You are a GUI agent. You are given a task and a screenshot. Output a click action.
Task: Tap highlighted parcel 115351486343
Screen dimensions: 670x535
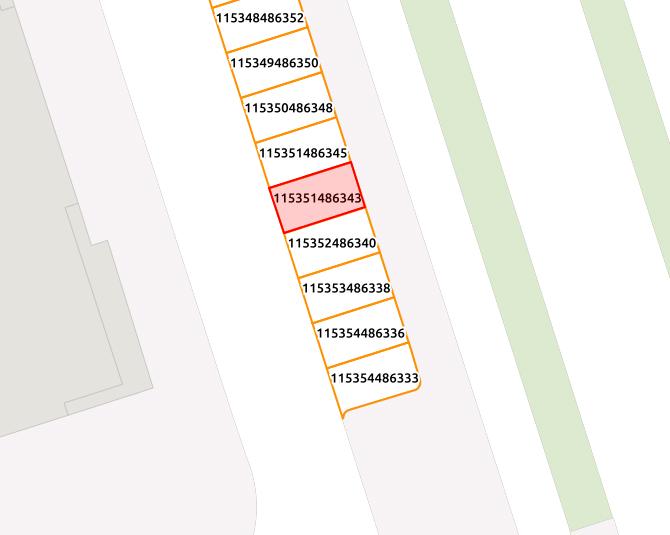pos(317,198)
